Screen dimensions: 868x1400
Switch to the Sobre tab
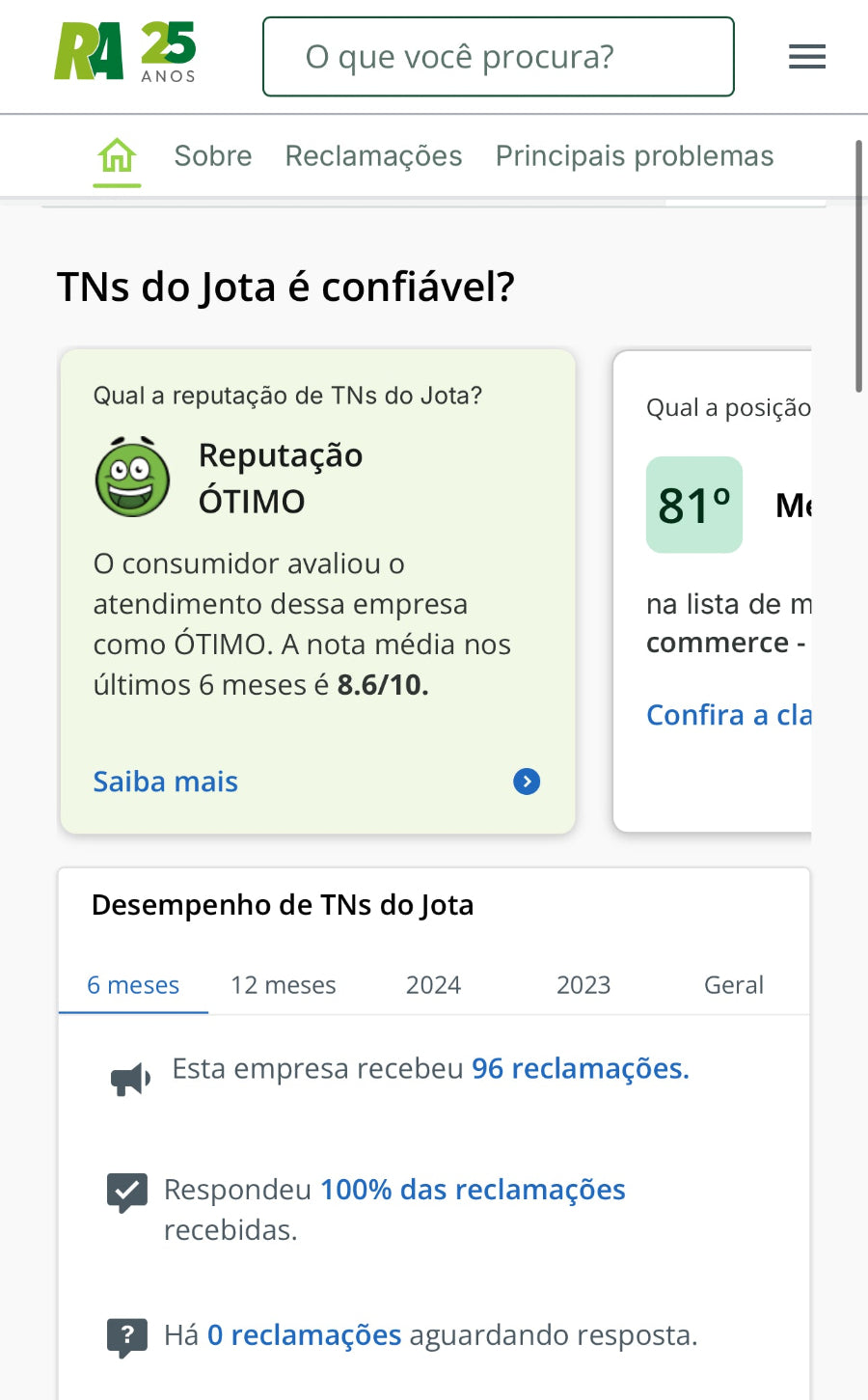coord(213,155)
